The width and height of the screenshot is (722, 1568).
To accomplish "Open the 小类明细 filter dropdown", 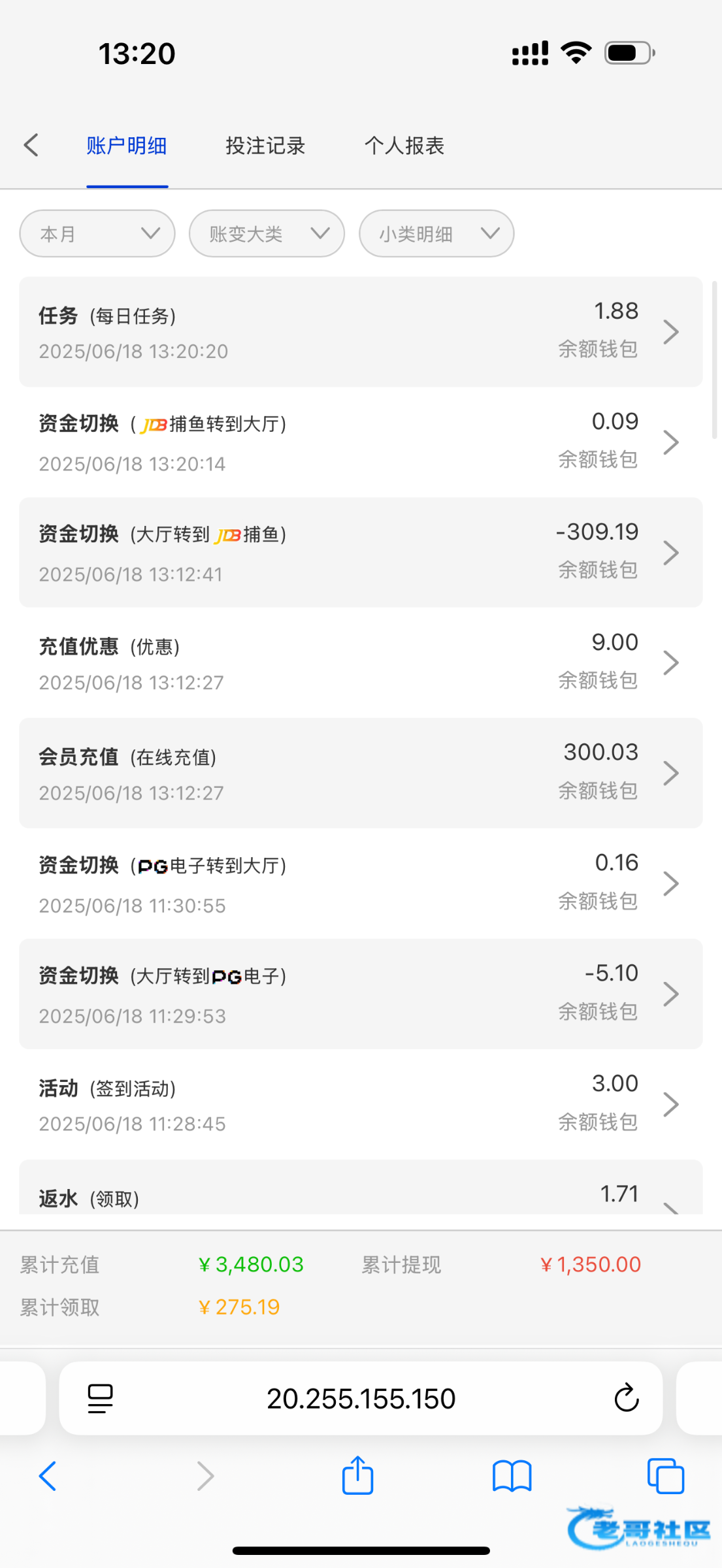I will (436, 234).
